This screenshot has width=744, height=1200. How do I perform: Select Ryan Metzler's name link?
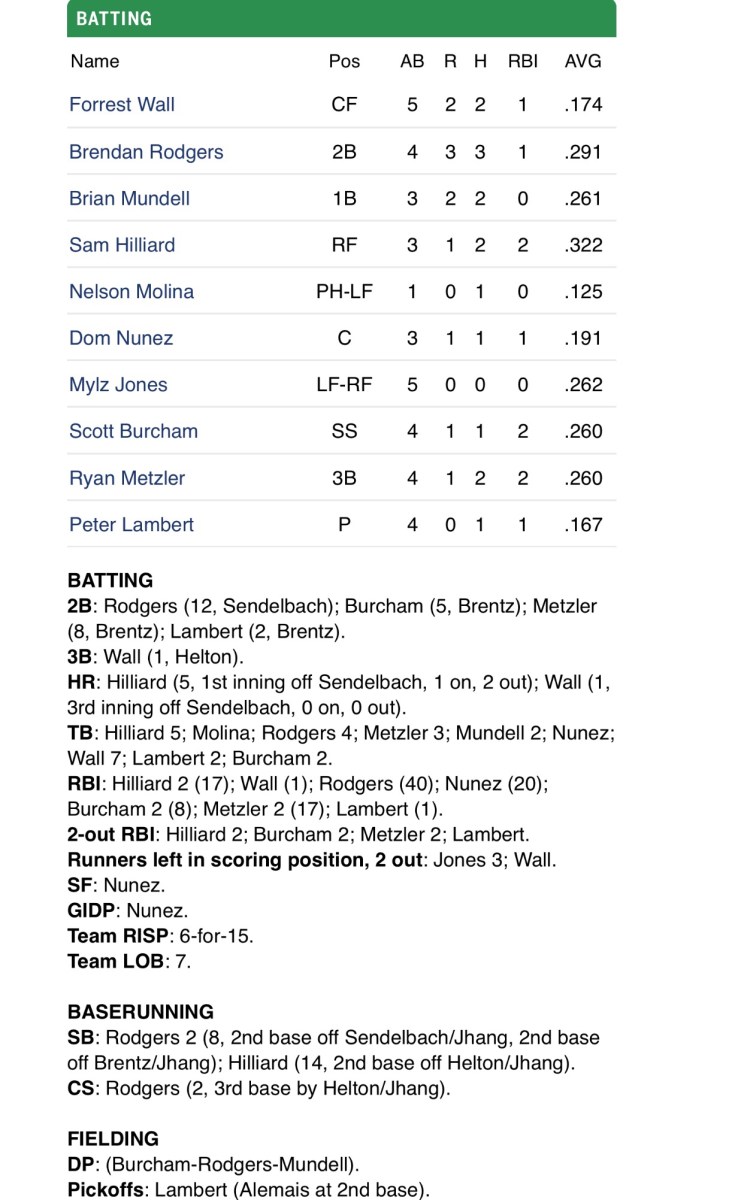(127, 478)
